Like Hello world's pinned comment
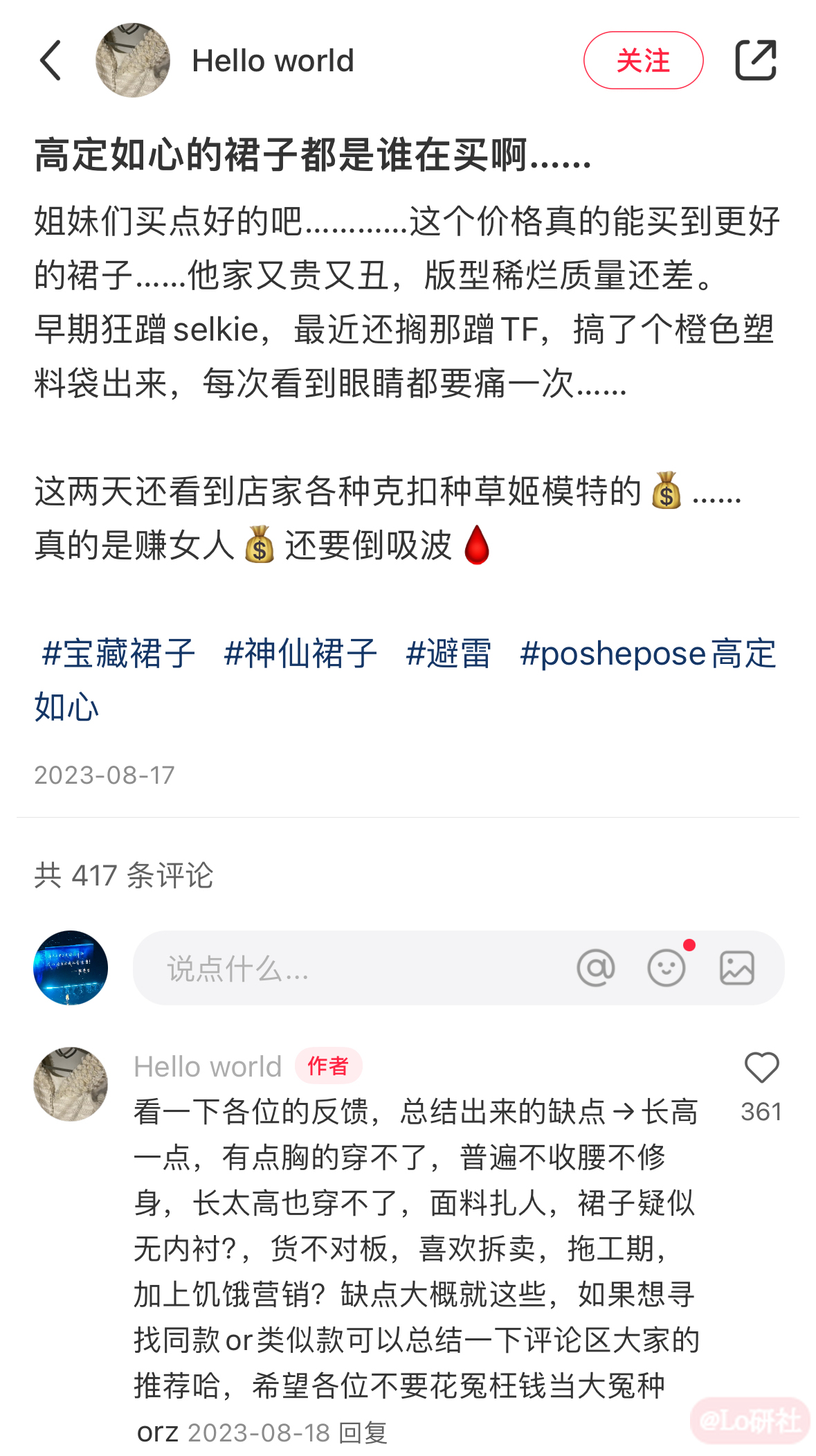Screen dimensions: 816x1456 pos(761,1068)
